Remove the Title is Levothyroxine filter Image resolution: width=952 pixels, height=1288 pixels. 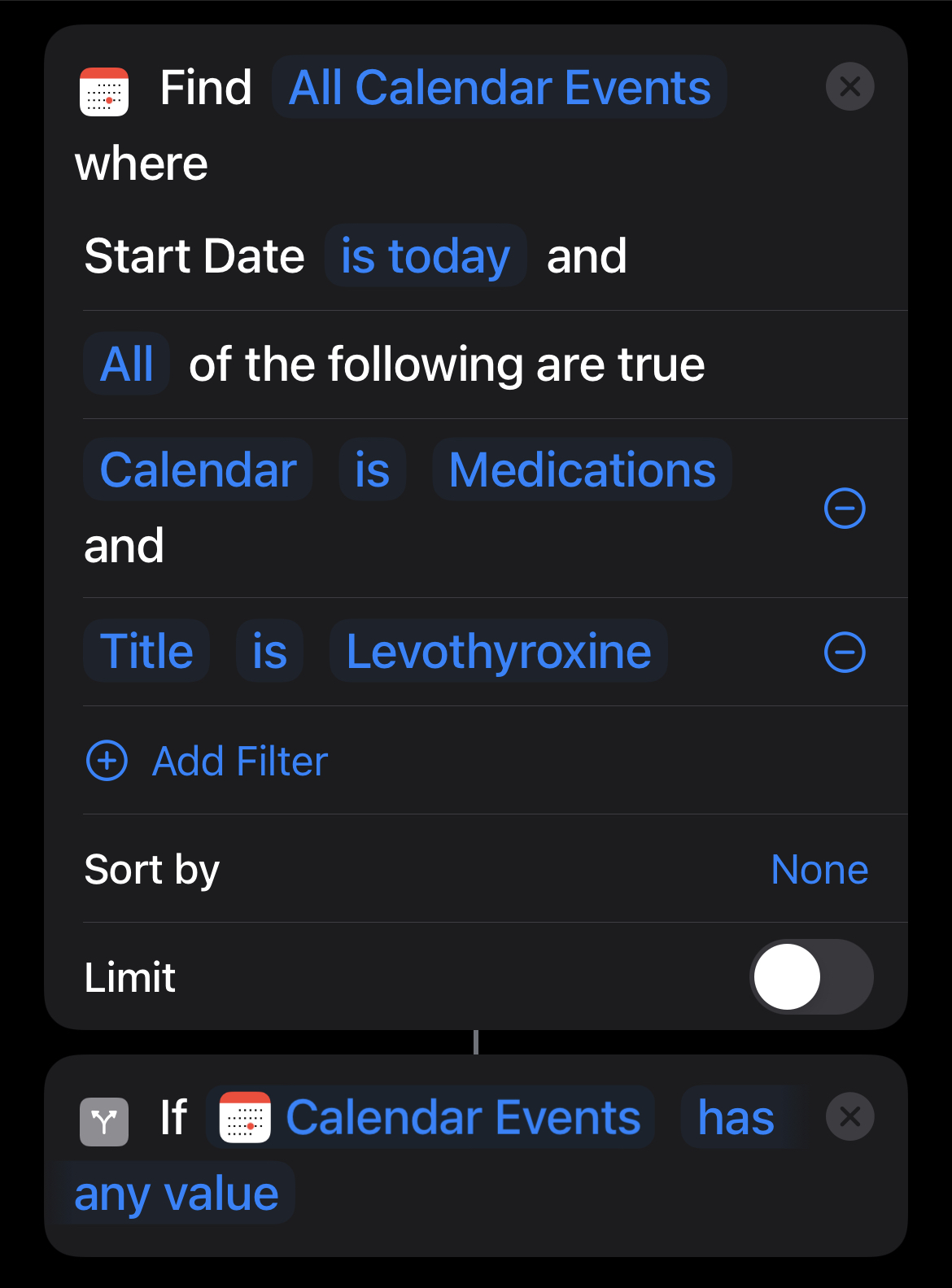pos(845,651)
